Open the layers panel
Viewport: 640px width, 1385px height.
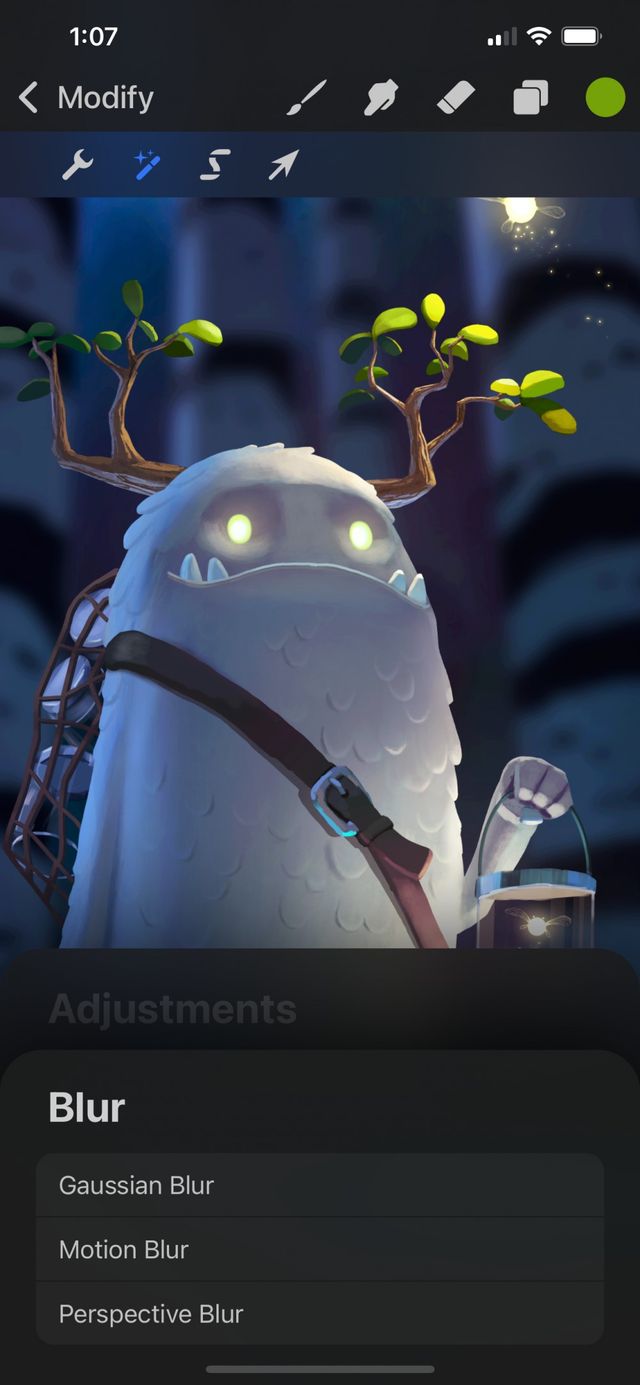[x=530, y=98]
